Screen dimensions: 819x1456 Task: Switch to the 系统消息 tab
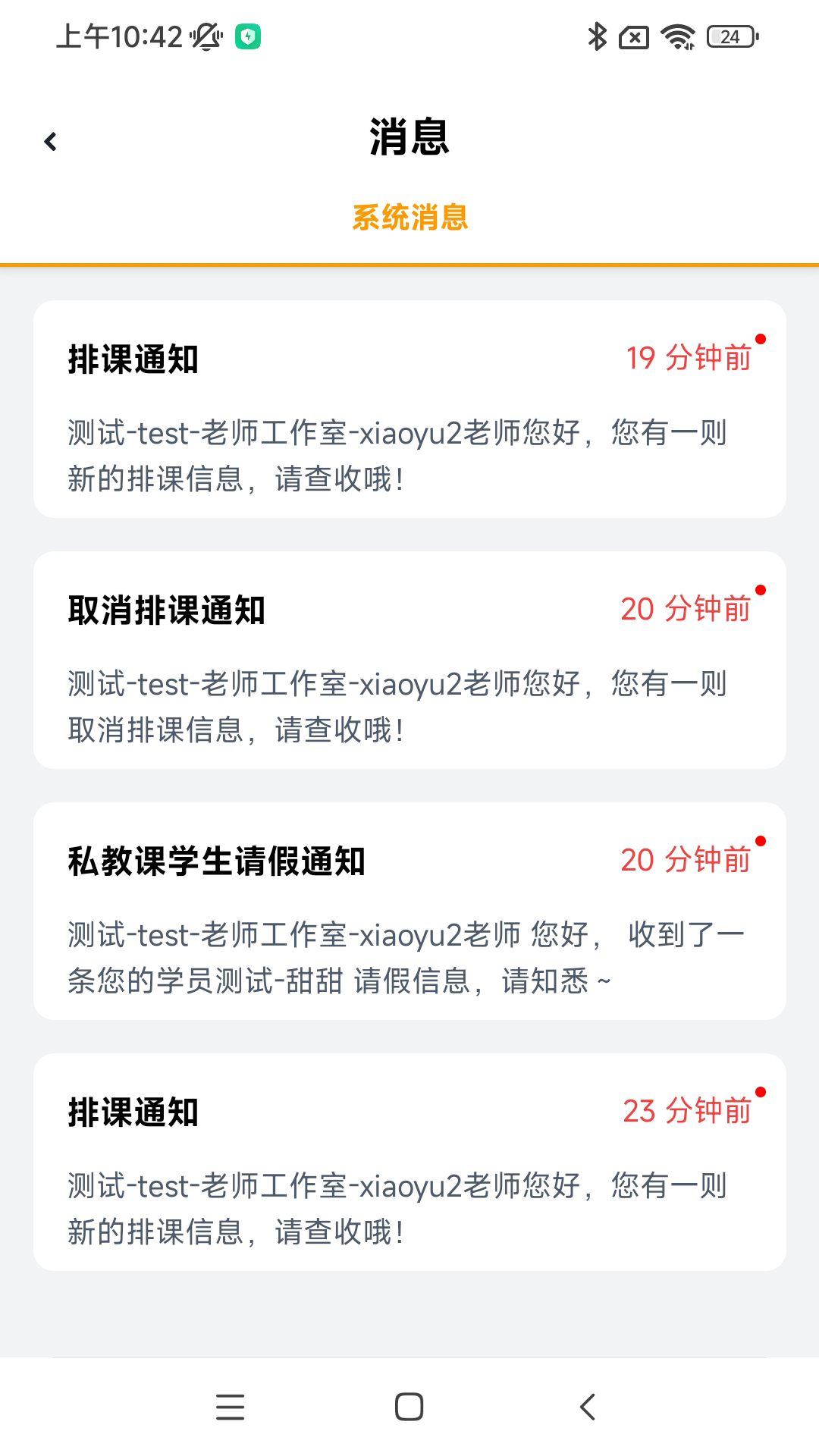pyautogui.click(x=409, y=219)
